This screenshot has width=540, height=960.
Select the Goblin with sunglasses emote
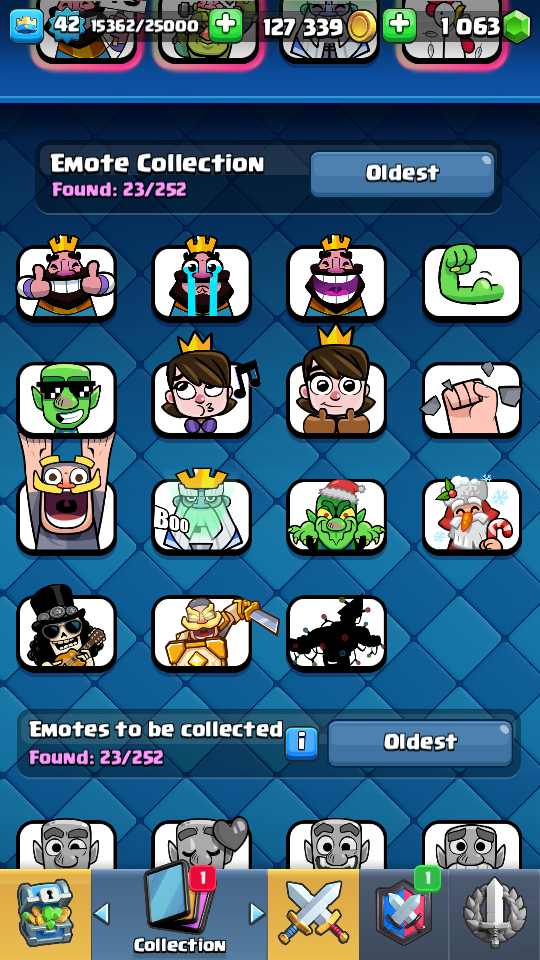click(66, 399)
